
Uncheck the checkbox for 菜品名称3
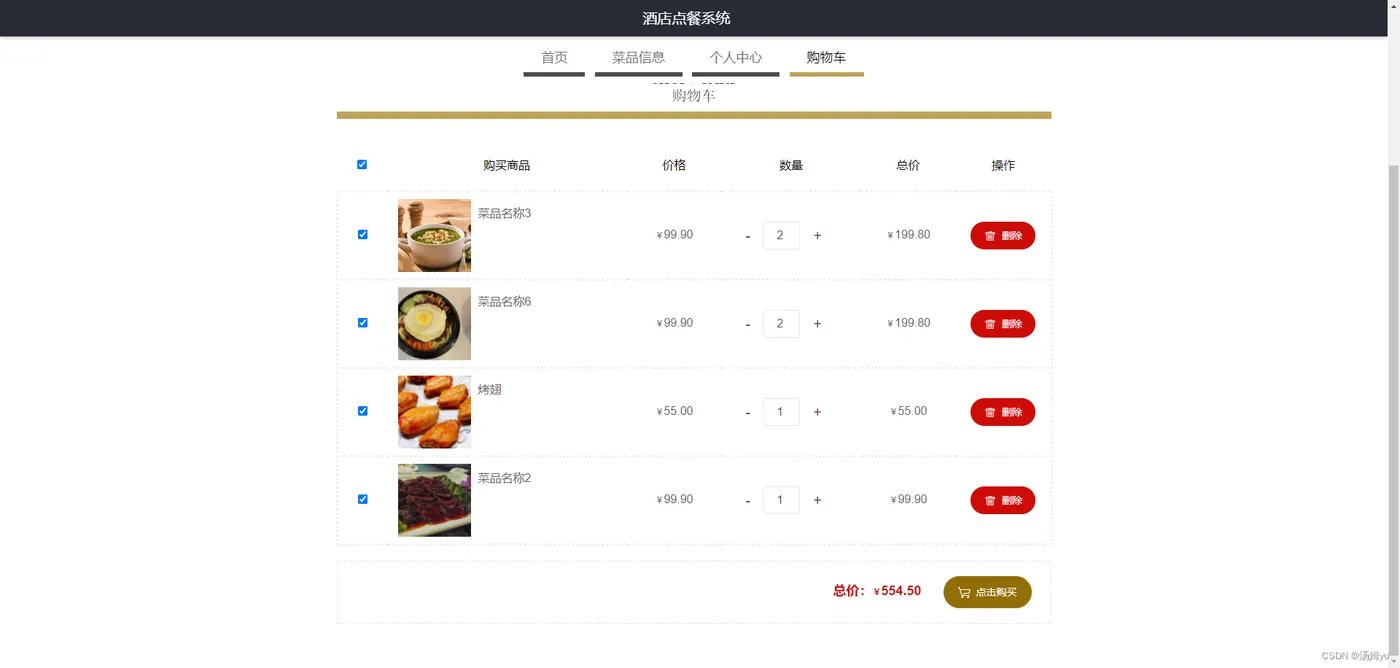363,235
